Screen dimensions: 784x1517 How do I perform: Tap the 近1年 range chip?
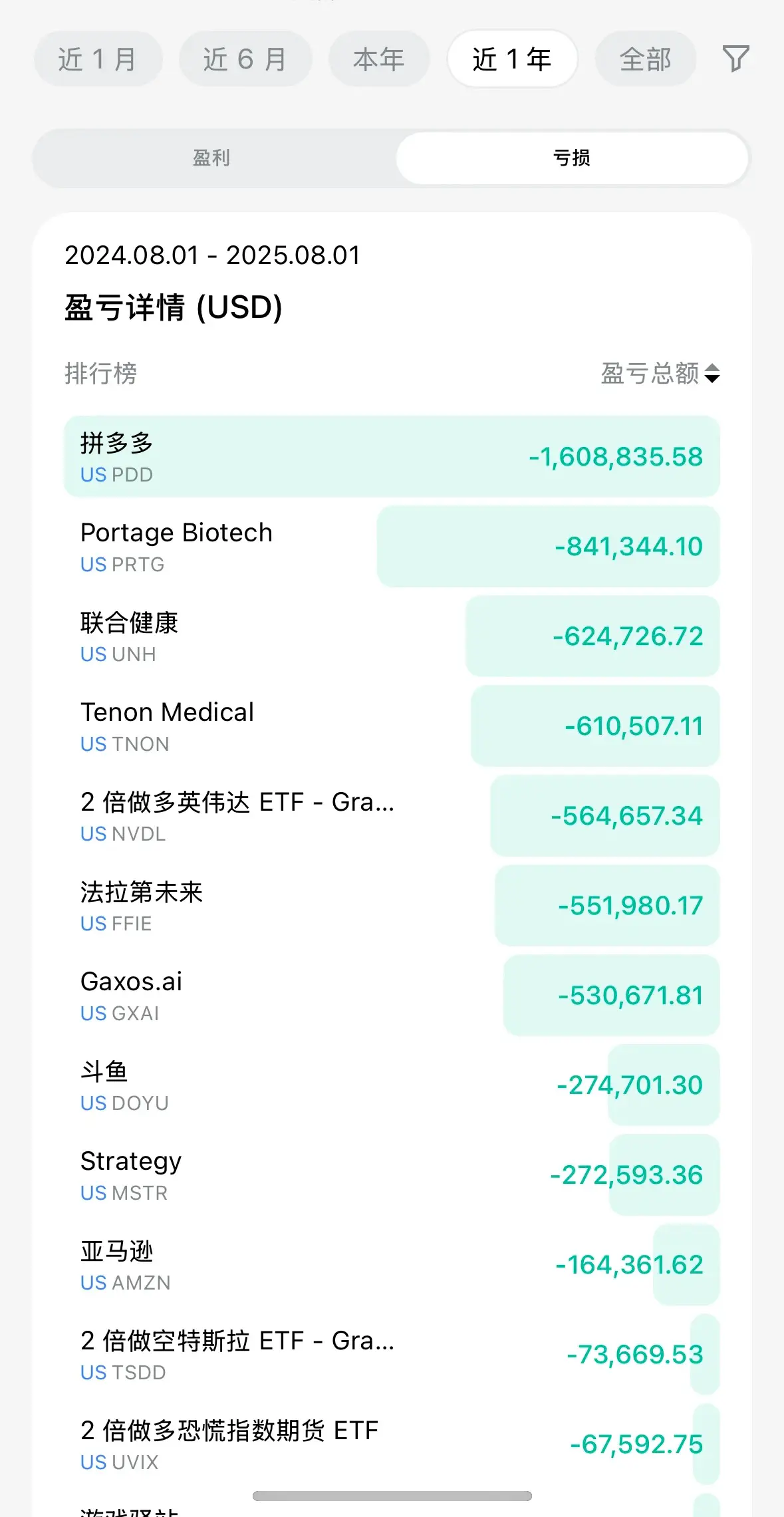click(512, 59)
